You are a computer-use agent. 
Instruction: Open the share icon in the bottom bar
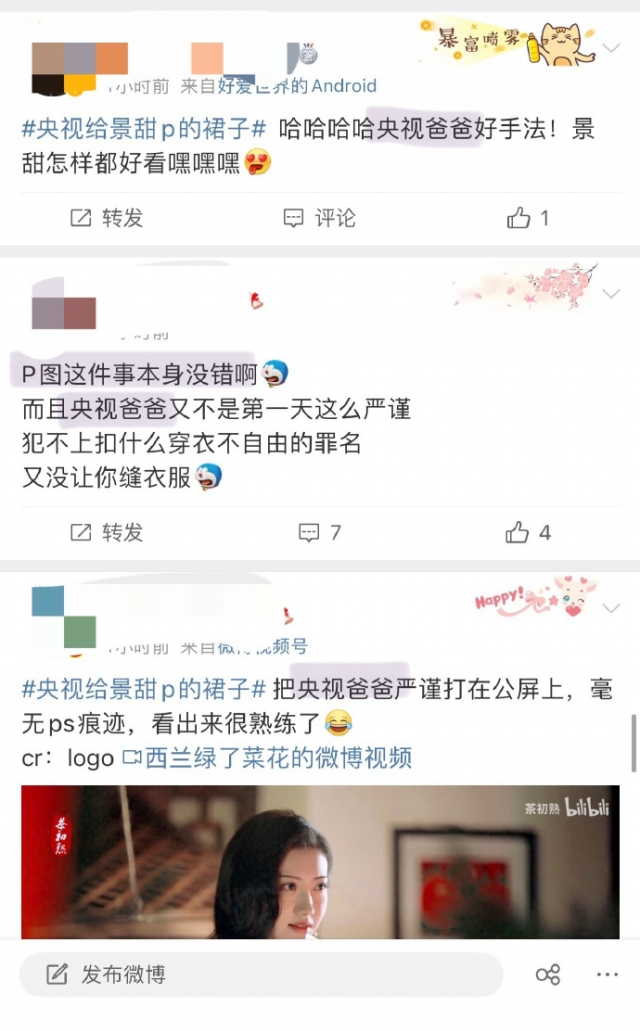pyautogui.click(x=547, y=974)
